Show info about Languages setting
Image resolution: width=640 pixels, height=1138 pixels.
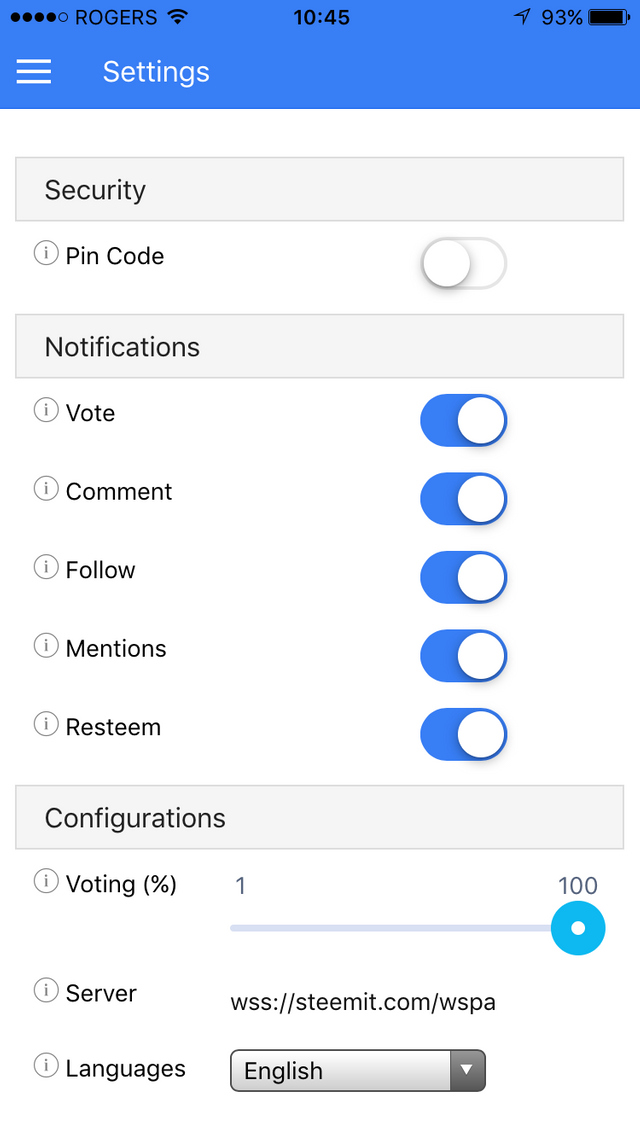click(x=46, y=1065)
